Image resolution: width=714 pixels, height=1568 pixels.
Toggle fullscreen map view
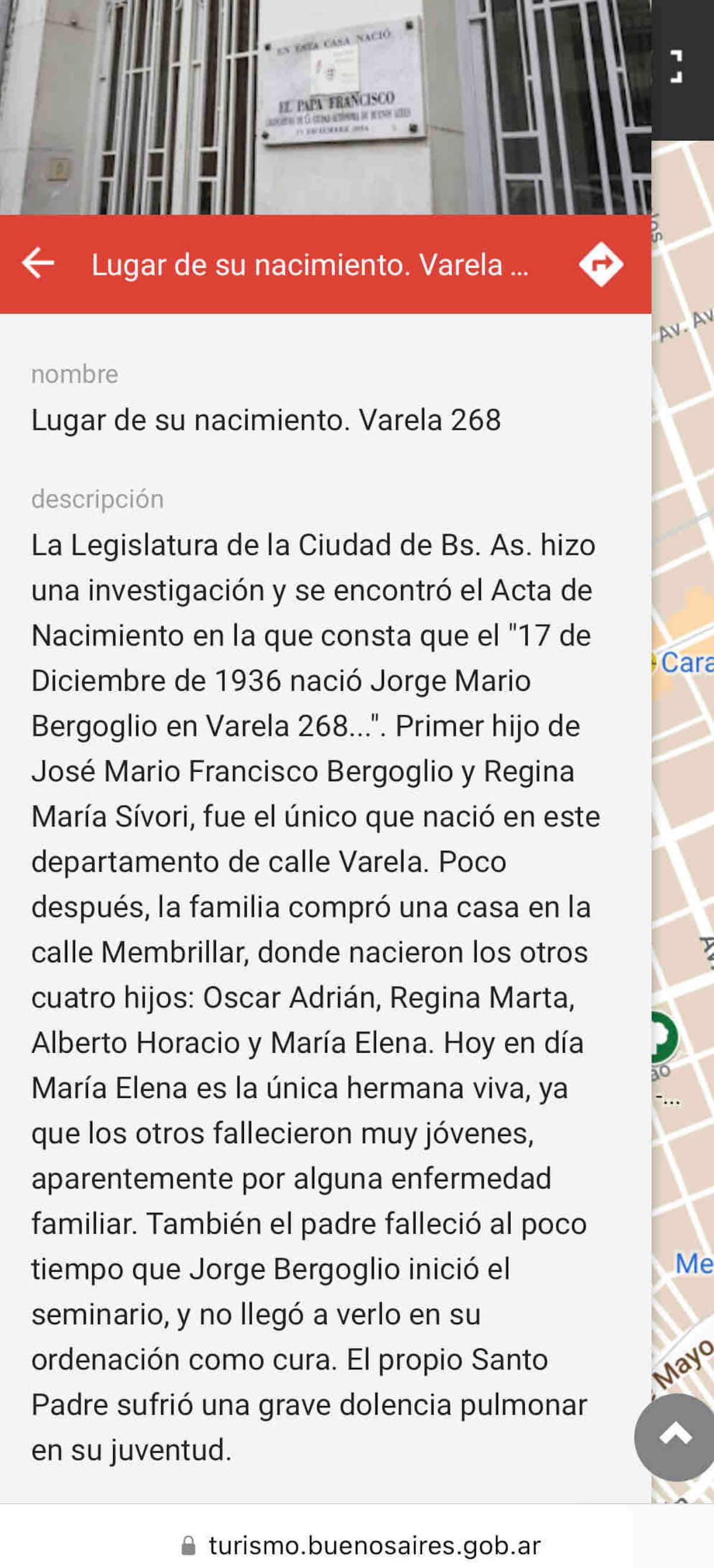click(x=677, y=67)
